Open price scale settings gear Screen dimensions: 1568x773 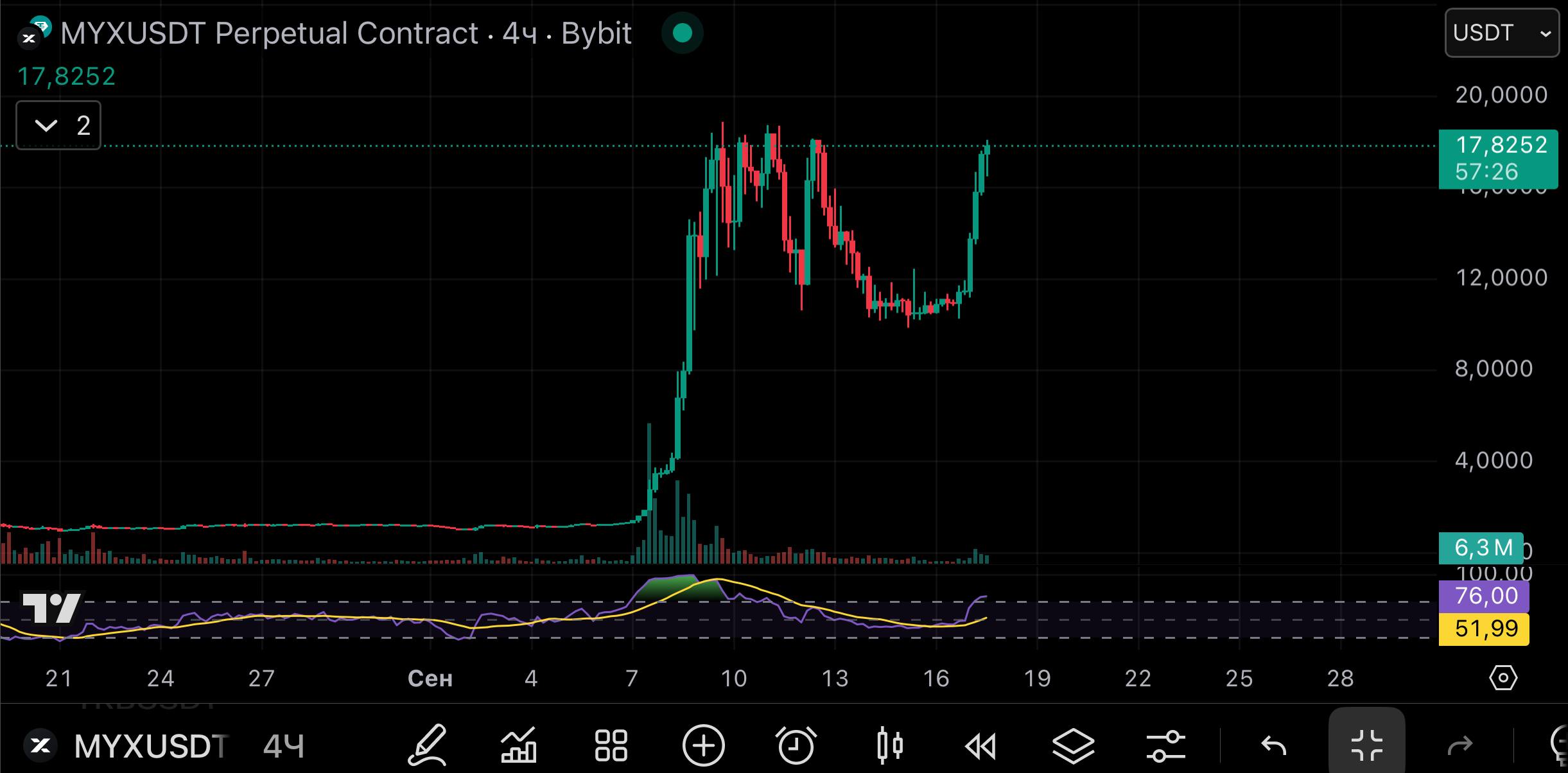tap(1503, 678)
